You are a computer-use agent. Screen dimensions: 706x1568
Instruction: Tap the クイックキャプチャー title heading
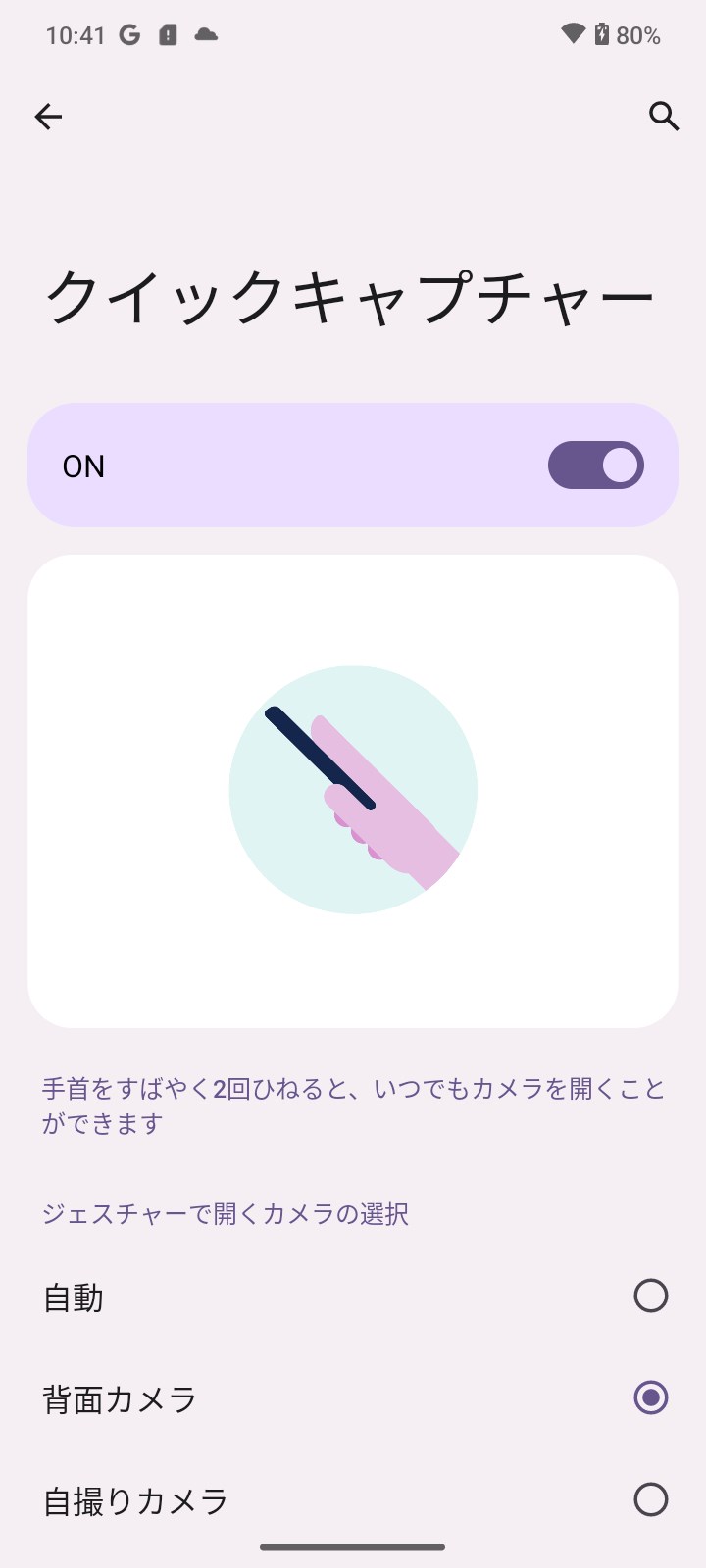point(352,292)
